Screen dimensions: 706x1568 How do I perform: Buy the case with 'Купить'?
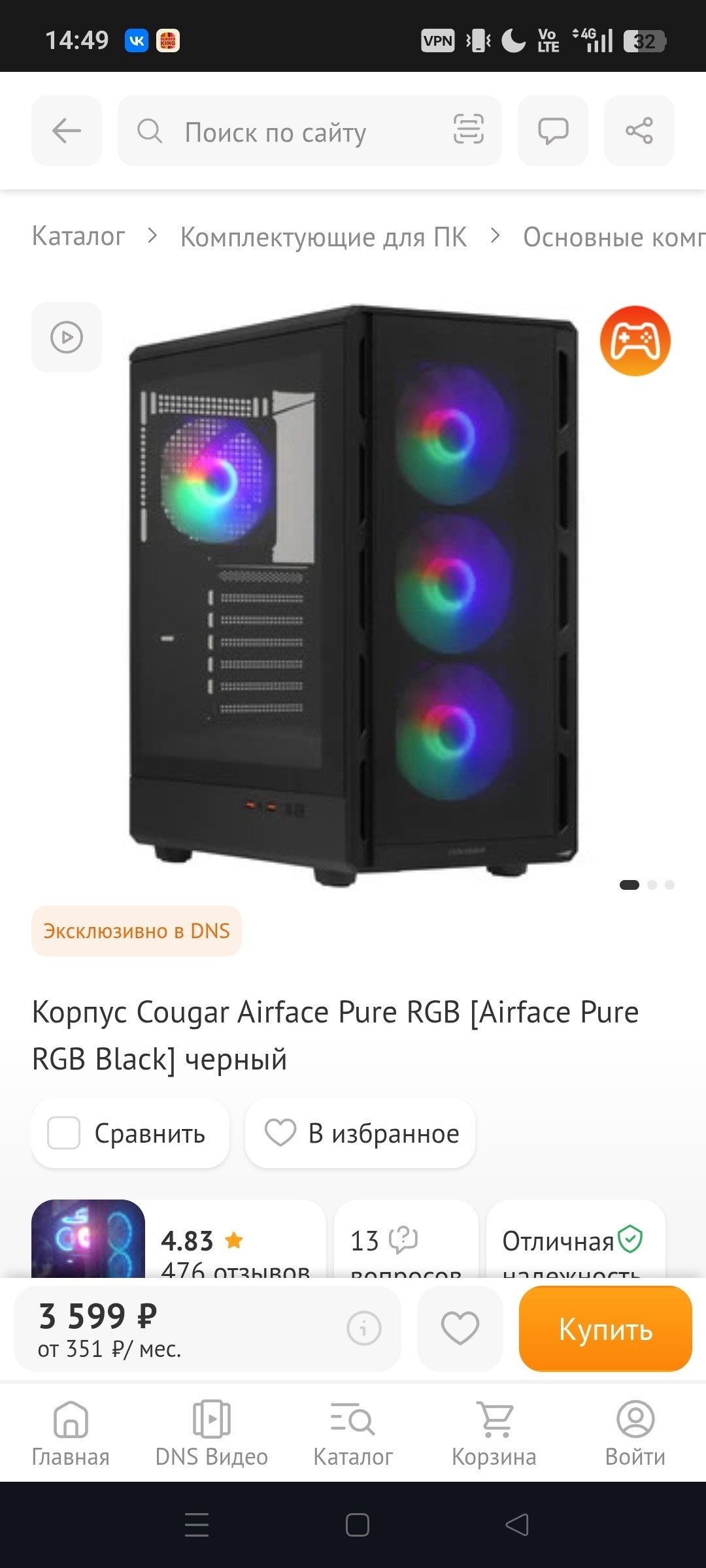[605, 1329]
